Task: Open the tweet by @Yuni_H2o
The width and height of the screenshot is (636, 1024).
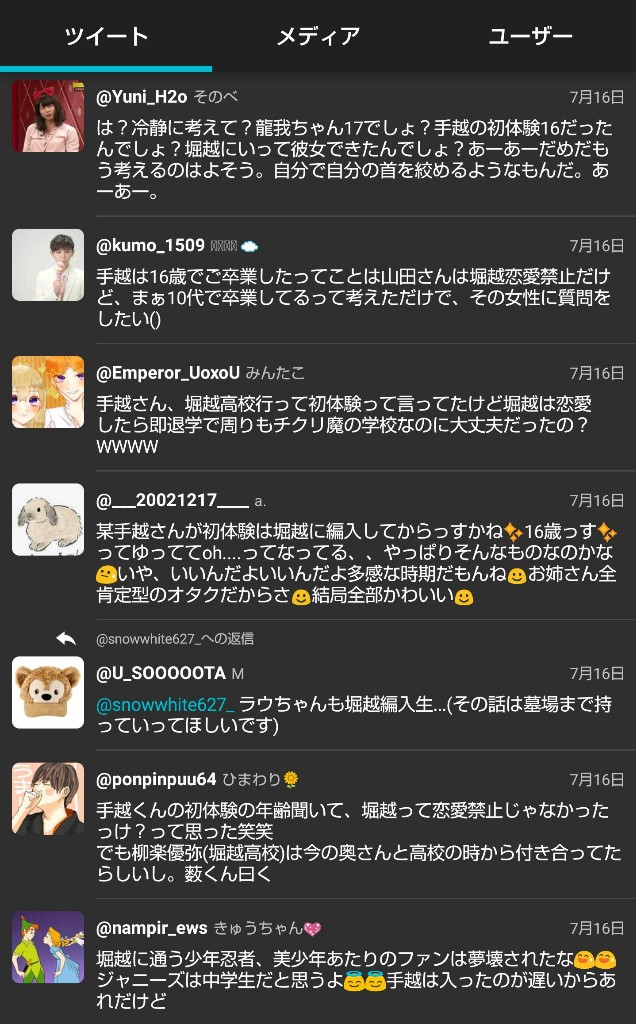Action: 355,160
